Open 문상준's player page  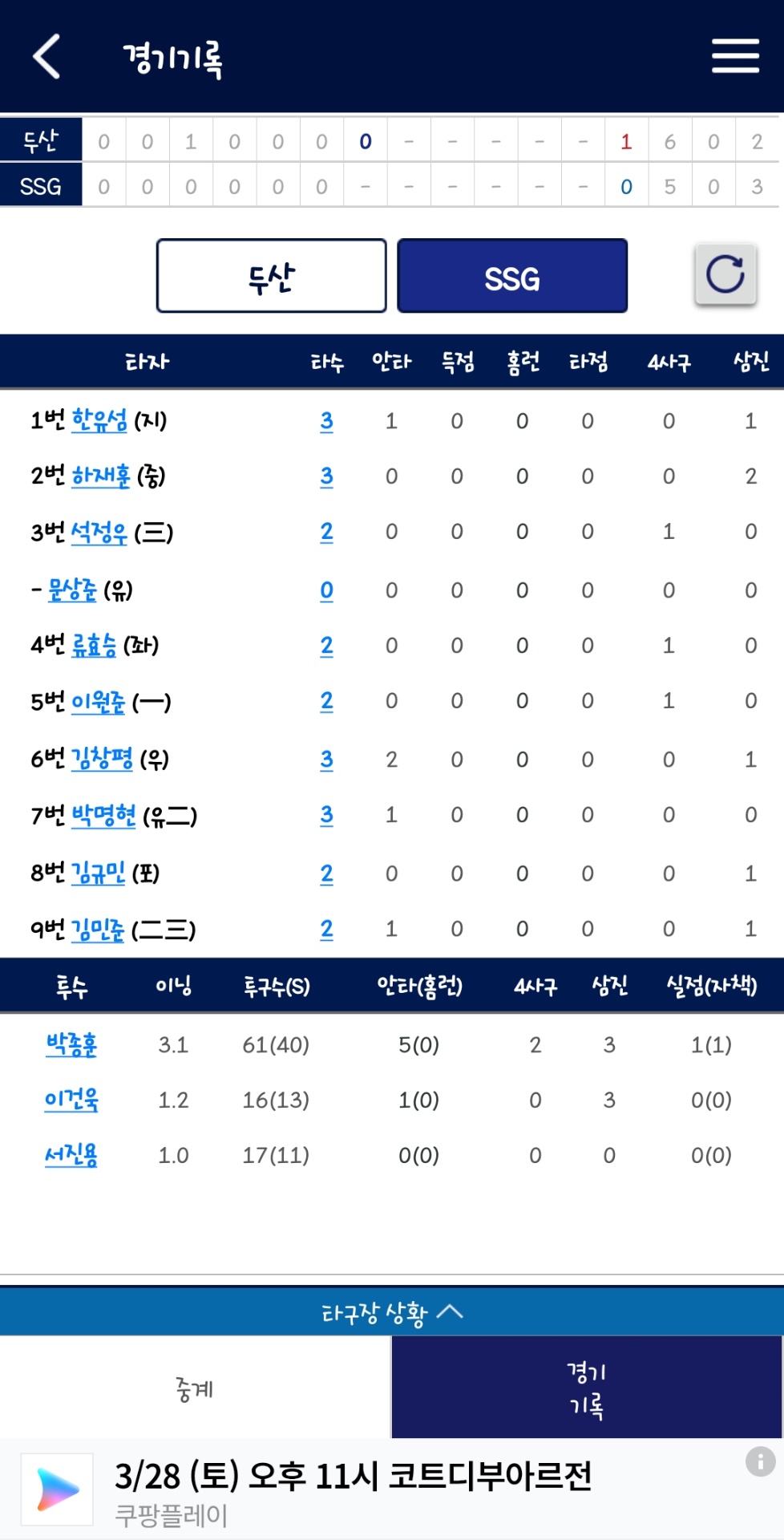72,590
